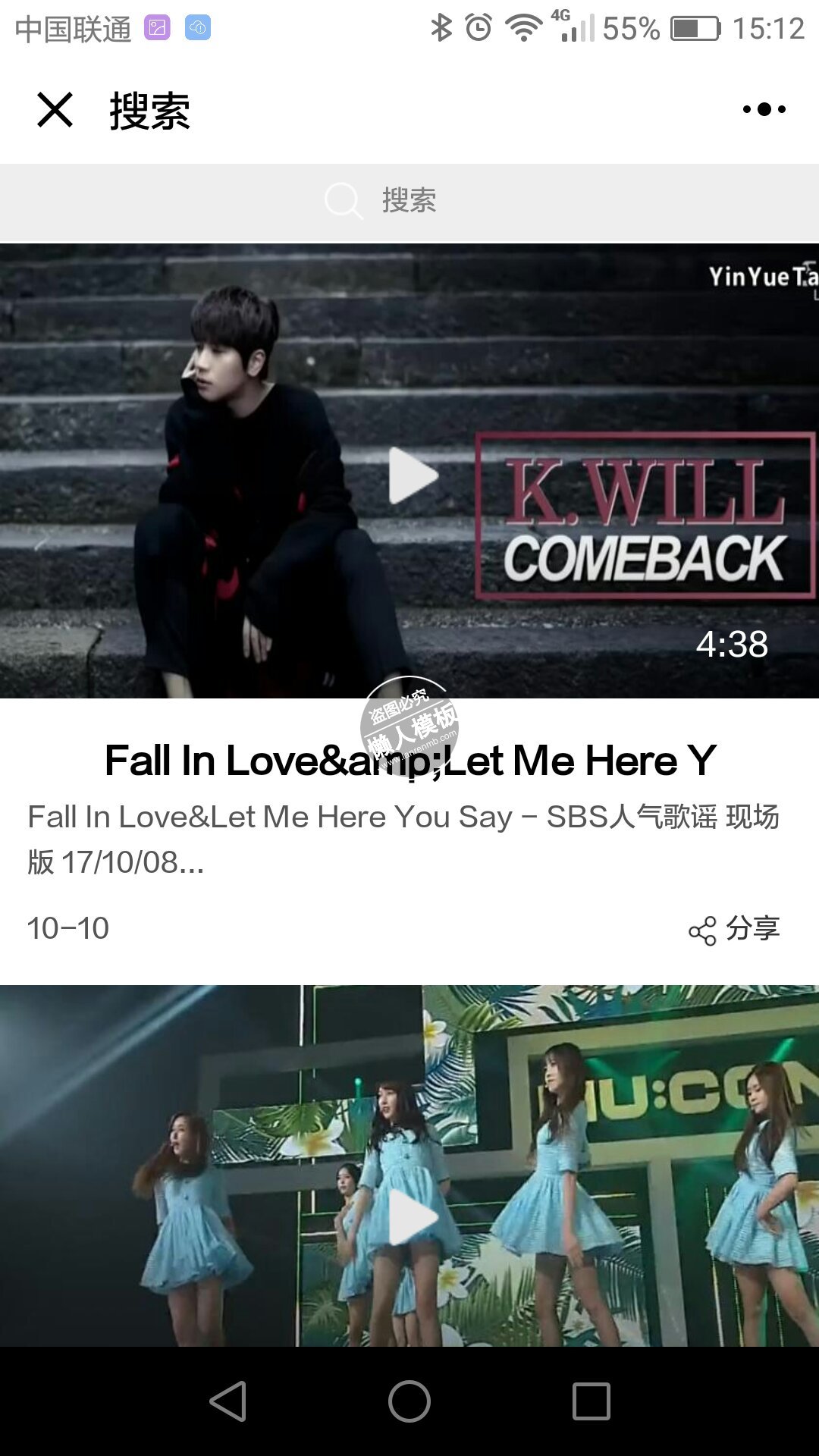
Task: Go back using system navigation bar
Action: (x=227, y=1401)
